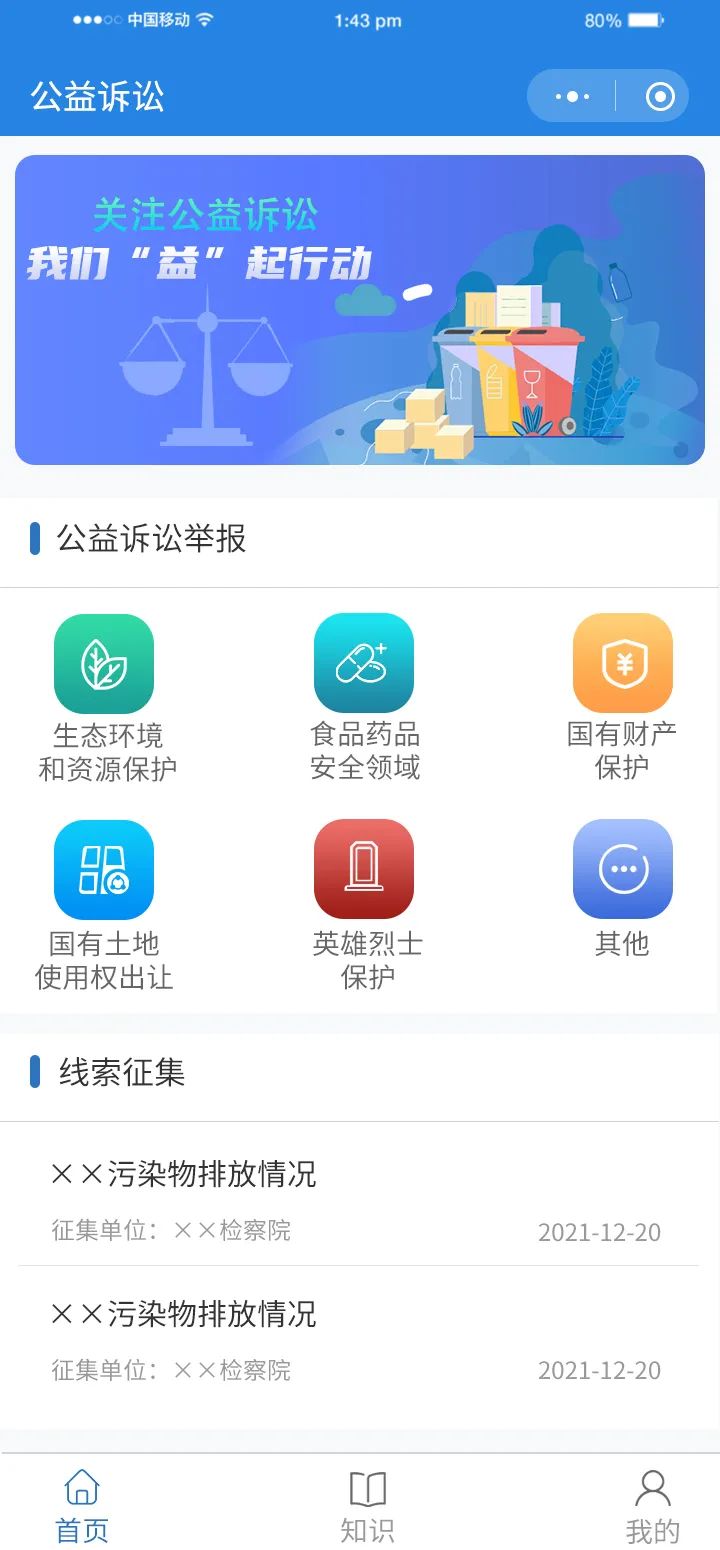Select 生态环境和资源保护 report category
This screenshot has width=720, height=1550.
click(x=104, y=664)
